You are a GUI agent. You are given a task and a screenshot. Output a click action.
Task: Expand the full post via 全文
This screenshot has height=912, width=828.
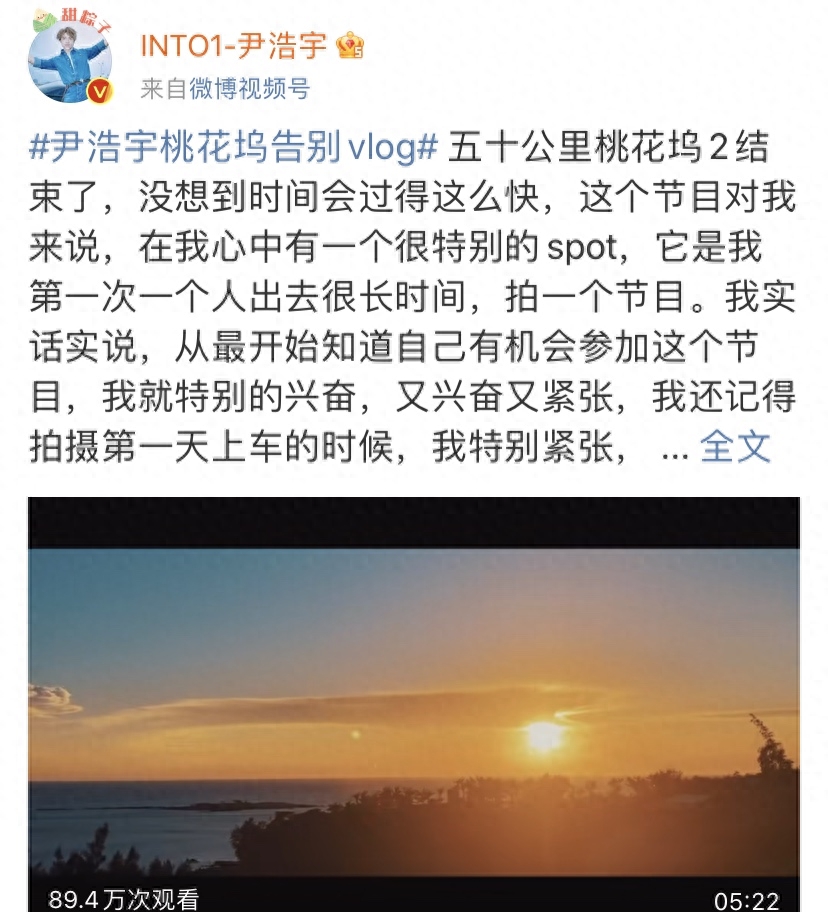[x=735, y=445]
